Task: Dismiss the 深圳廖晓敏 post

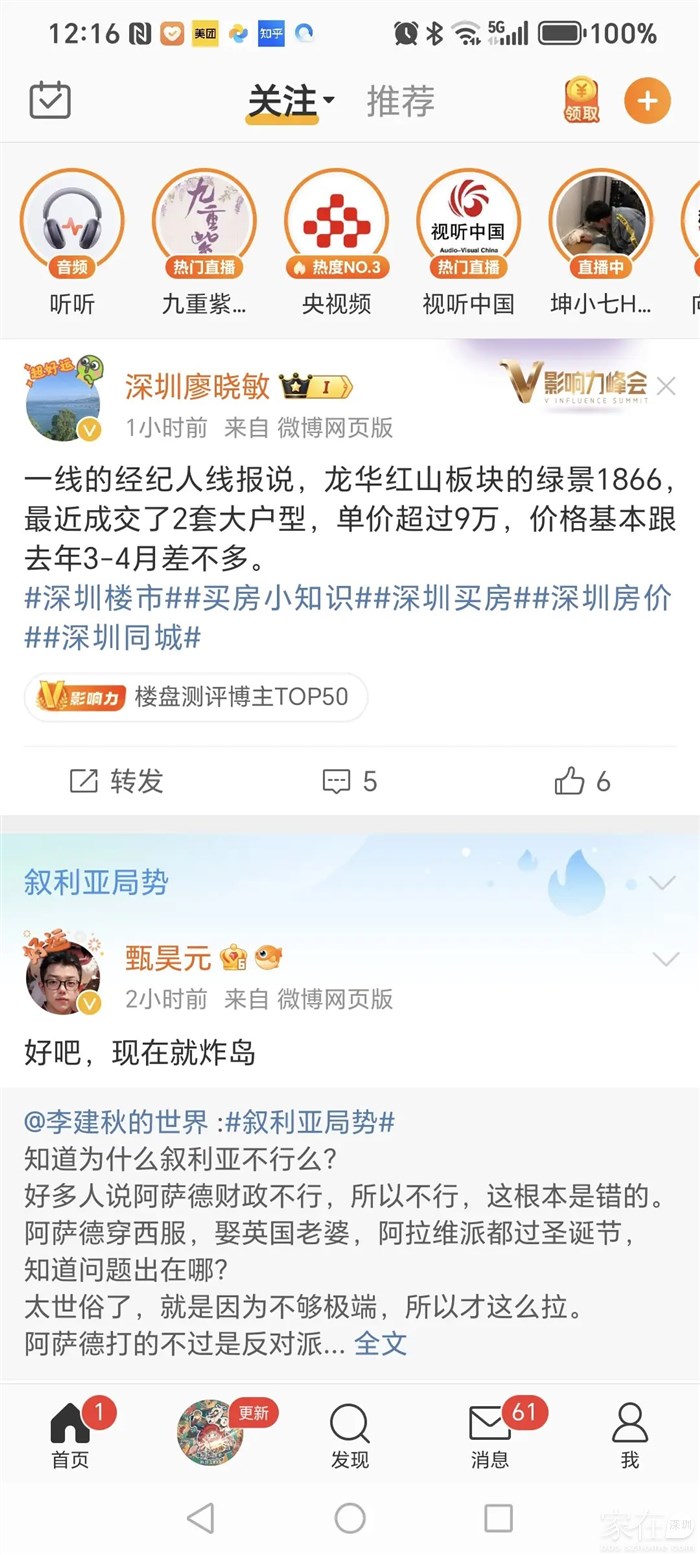Action: pyautogui.click(x=667, y=386)
